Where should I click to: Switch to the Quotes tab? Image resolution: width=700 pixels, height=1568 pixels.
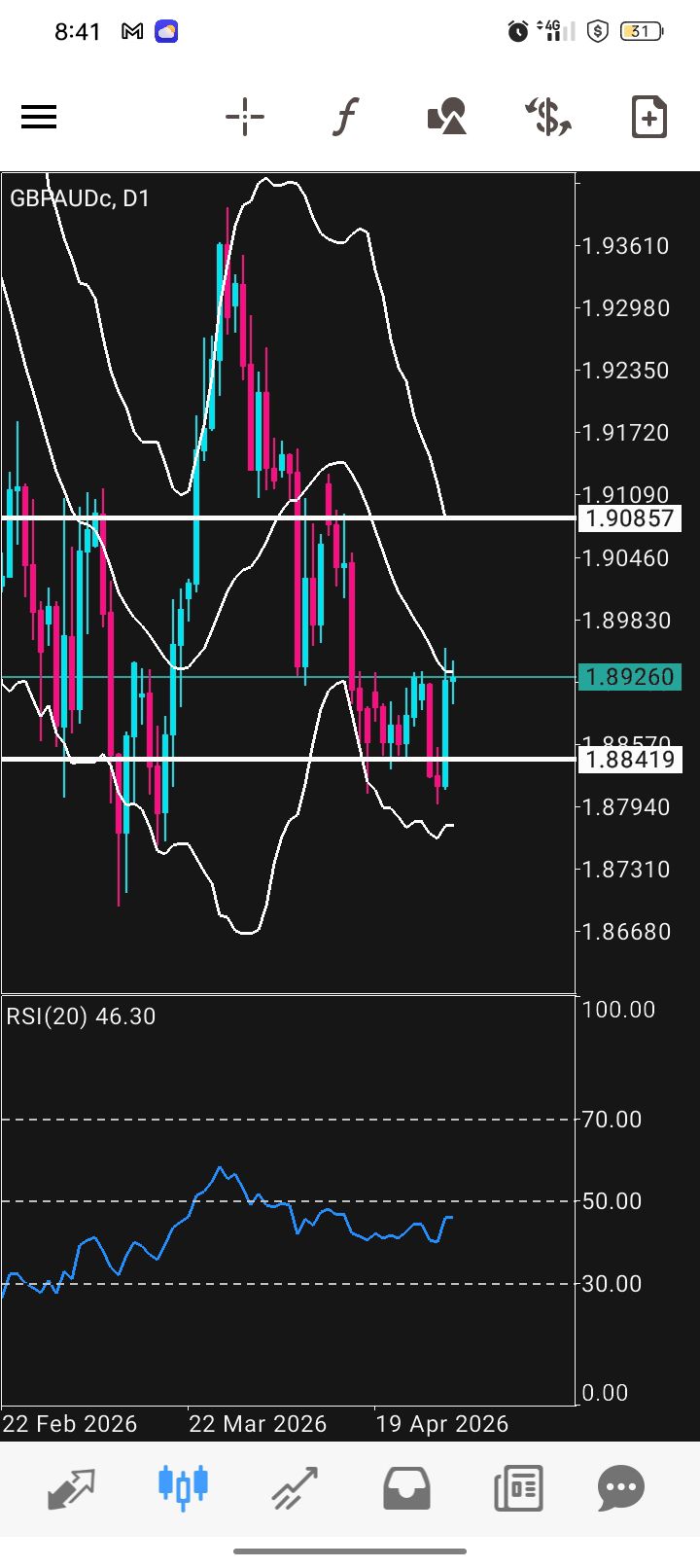point(72,1487)
